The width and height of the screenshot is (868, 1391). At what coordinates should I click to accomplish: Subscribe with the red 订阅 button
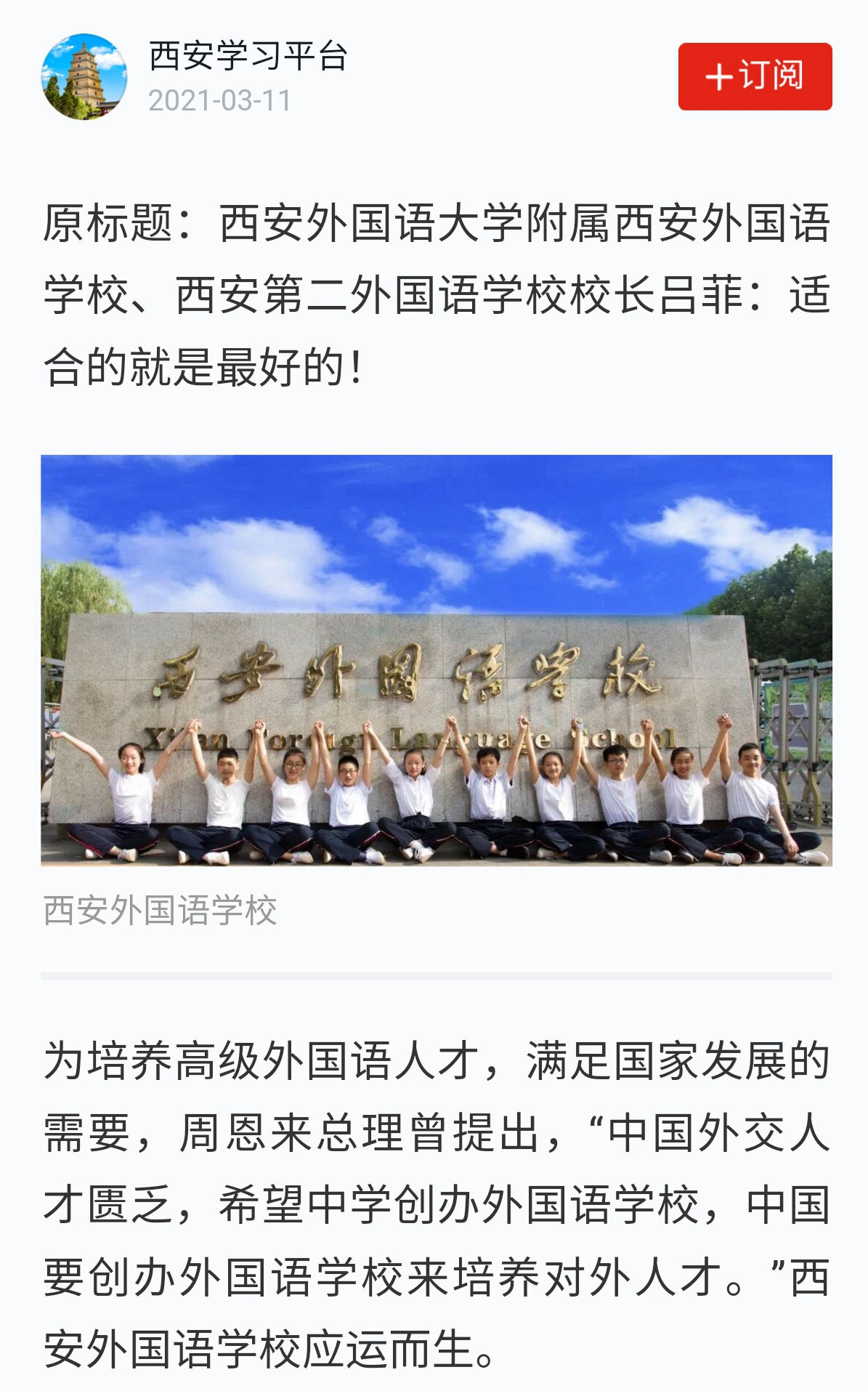755,76
